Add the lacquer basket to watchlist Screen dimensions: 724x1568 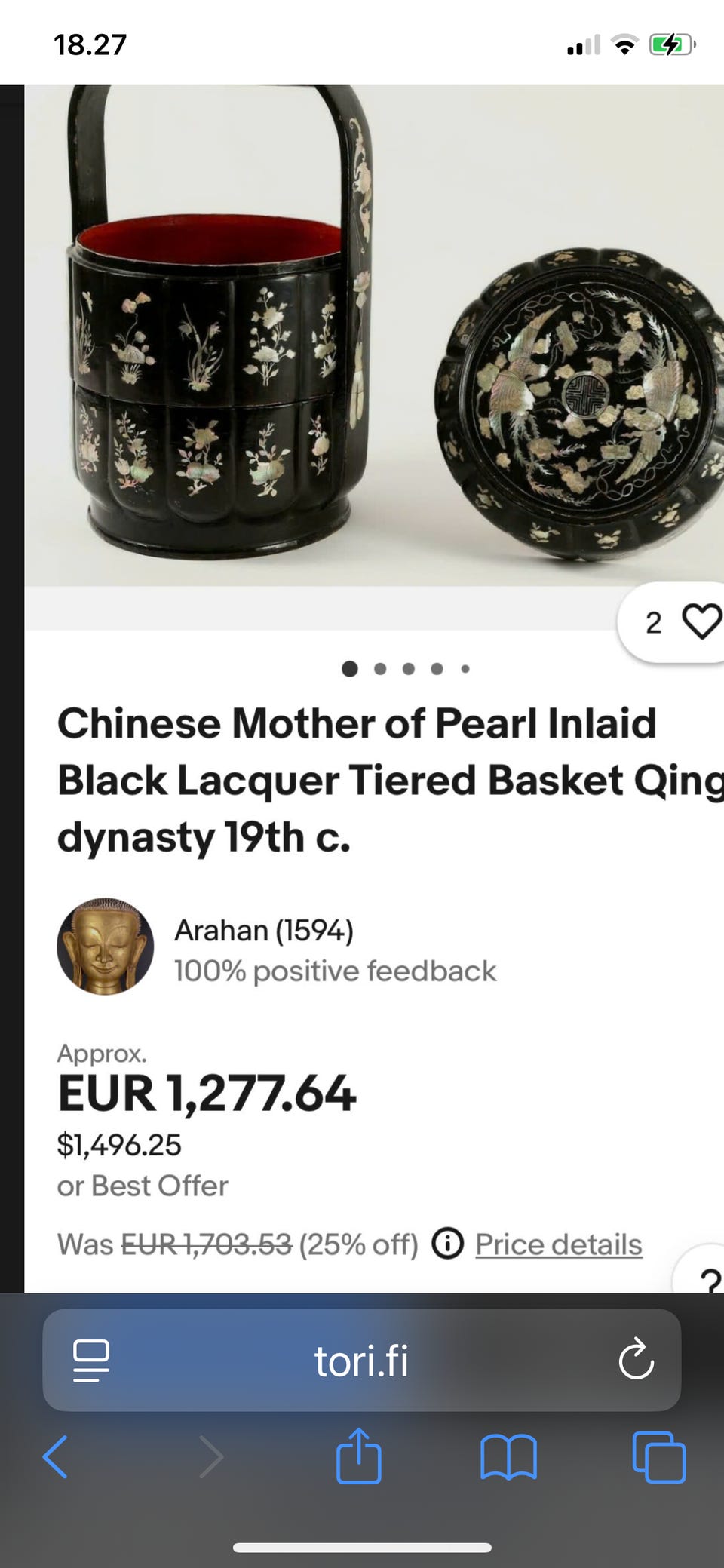[x=700, y=622]
